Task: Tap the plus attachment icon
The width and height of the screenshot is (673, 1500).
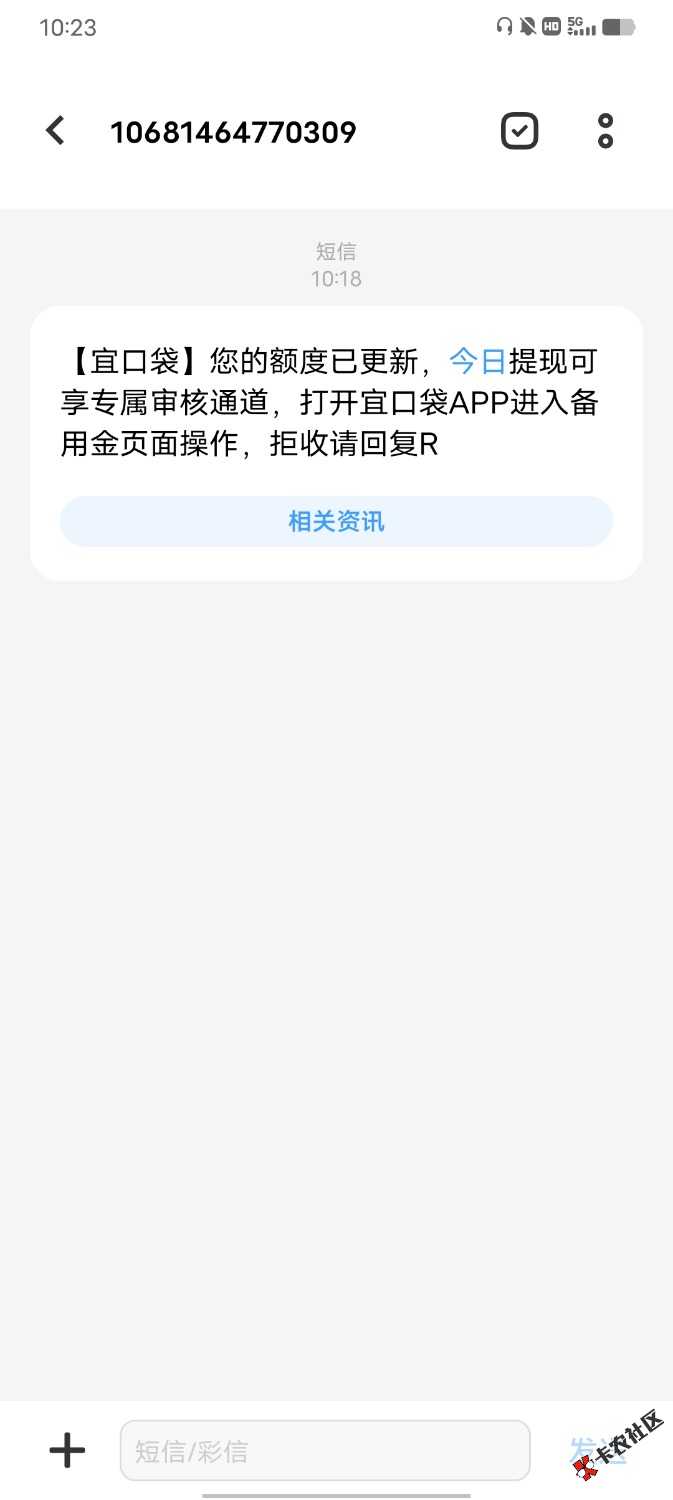Action: (x=67, y=1450)
